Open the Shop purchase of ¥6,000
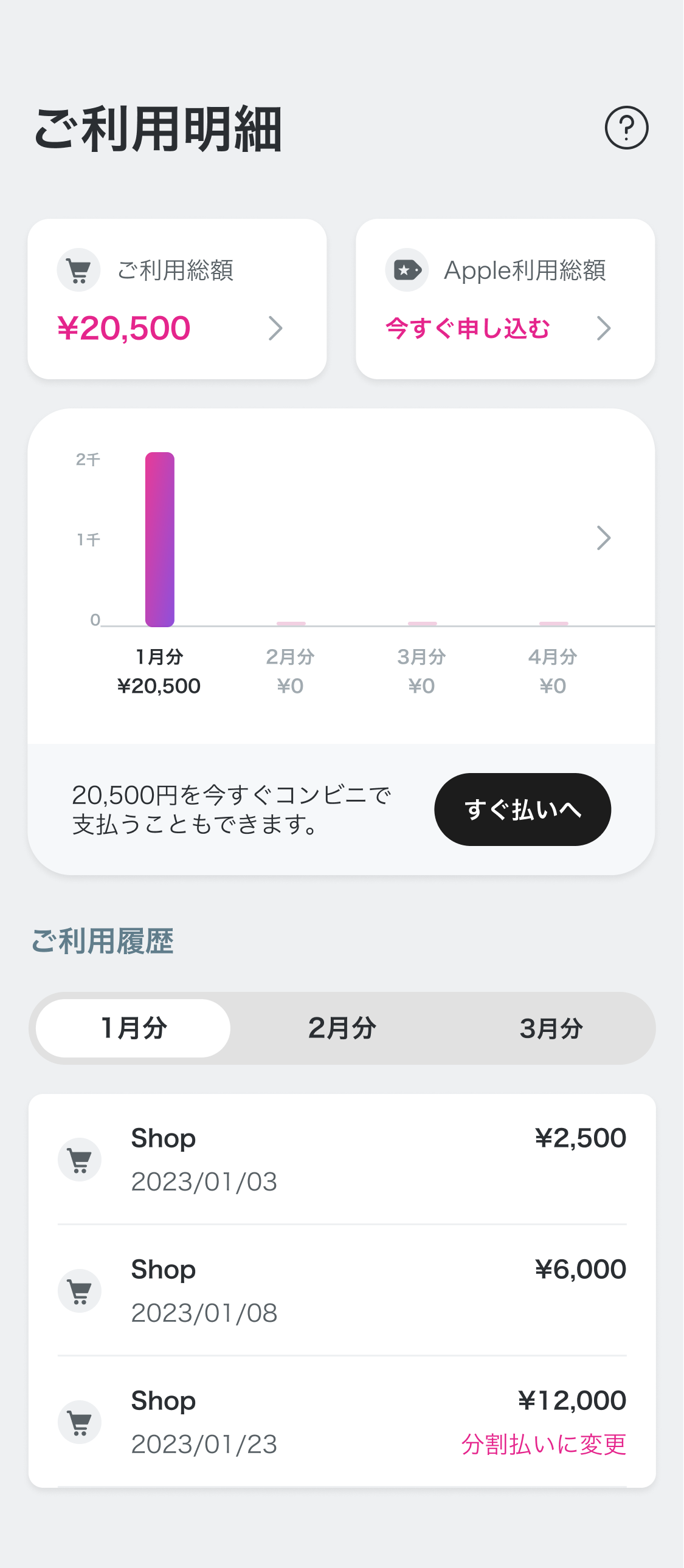 (342, 1290)
